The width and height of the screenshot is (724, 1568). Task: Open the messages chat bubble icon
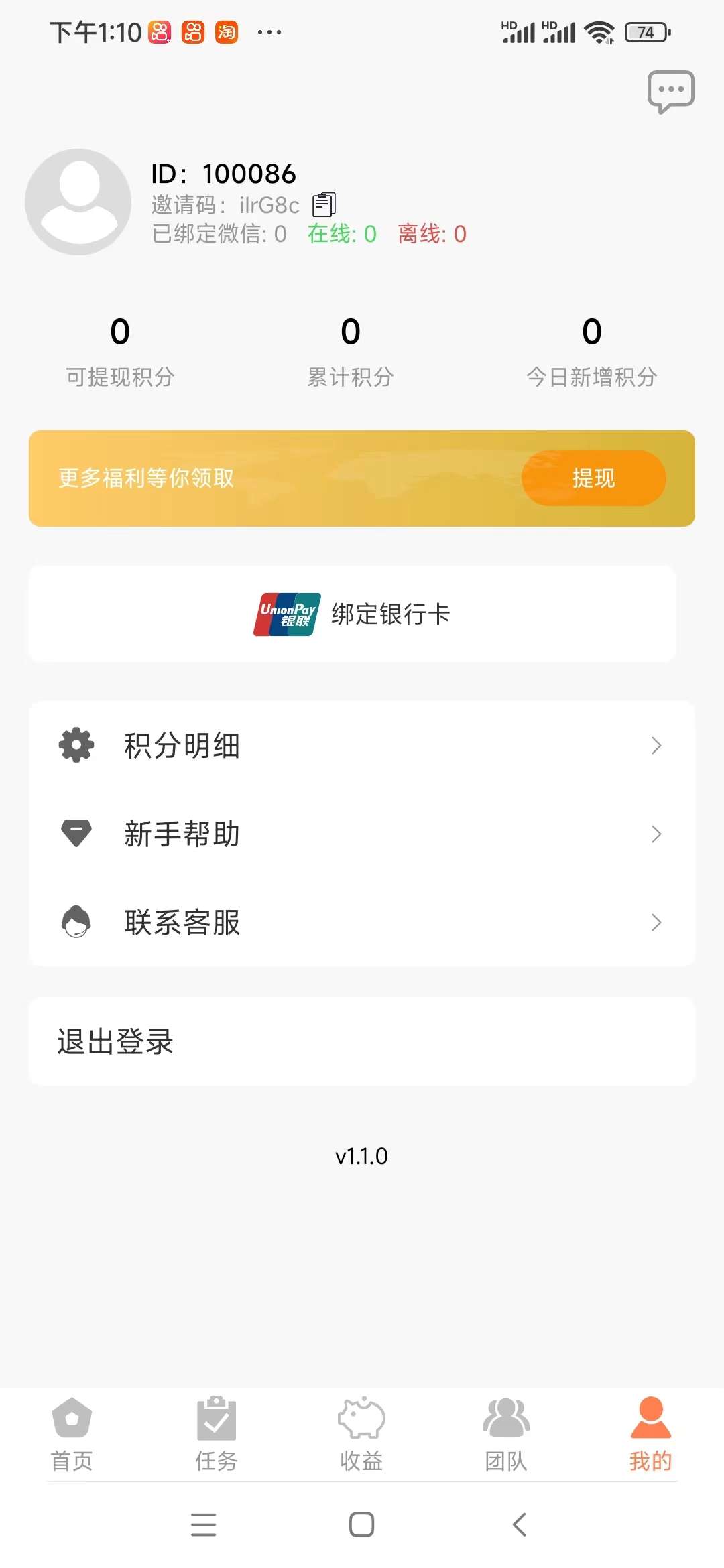click(x=670, y=92)
